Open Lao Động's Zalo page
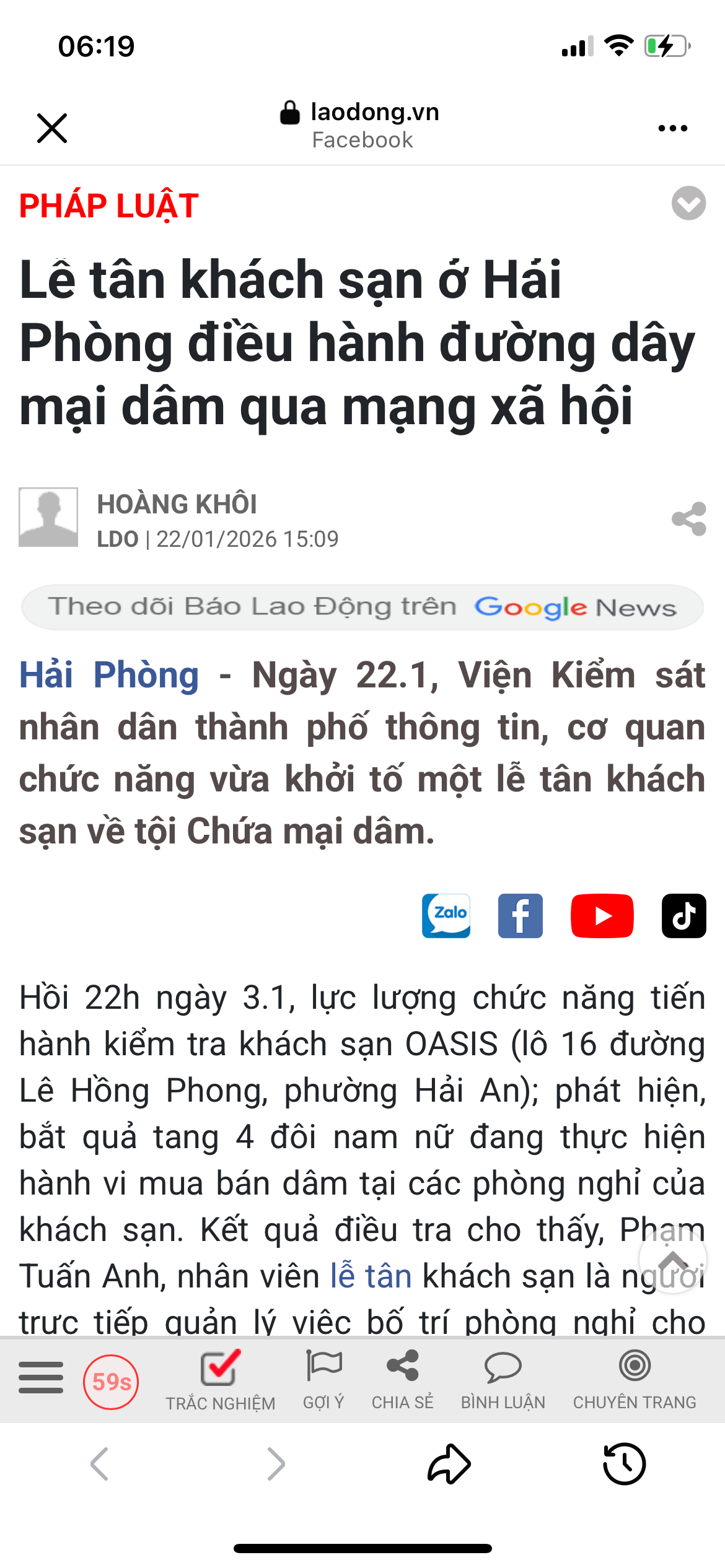Screen dimensions: 725x1568 coord(446,915)
